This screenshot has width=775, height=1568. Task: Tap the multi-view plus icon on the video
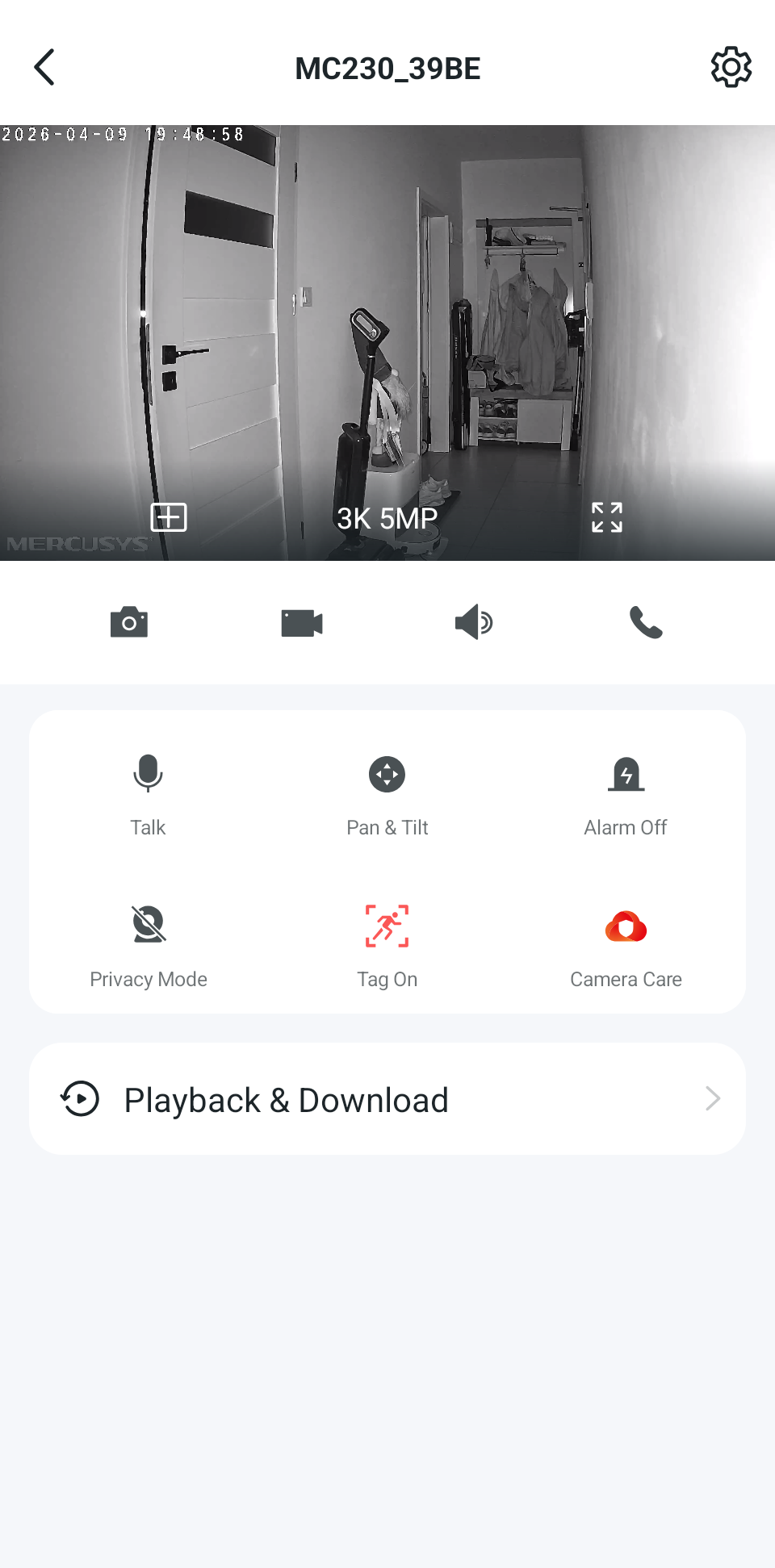169,517
